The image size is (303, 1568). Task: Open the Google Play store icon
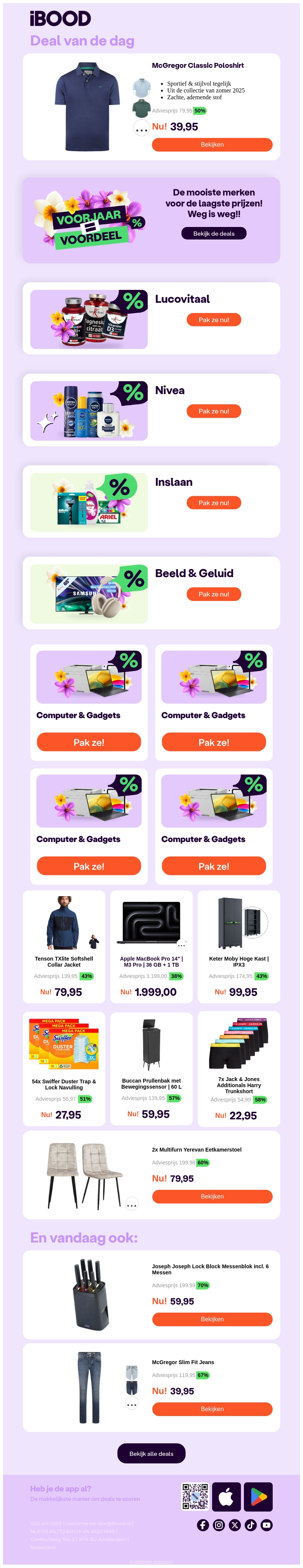coord(258,1497)
